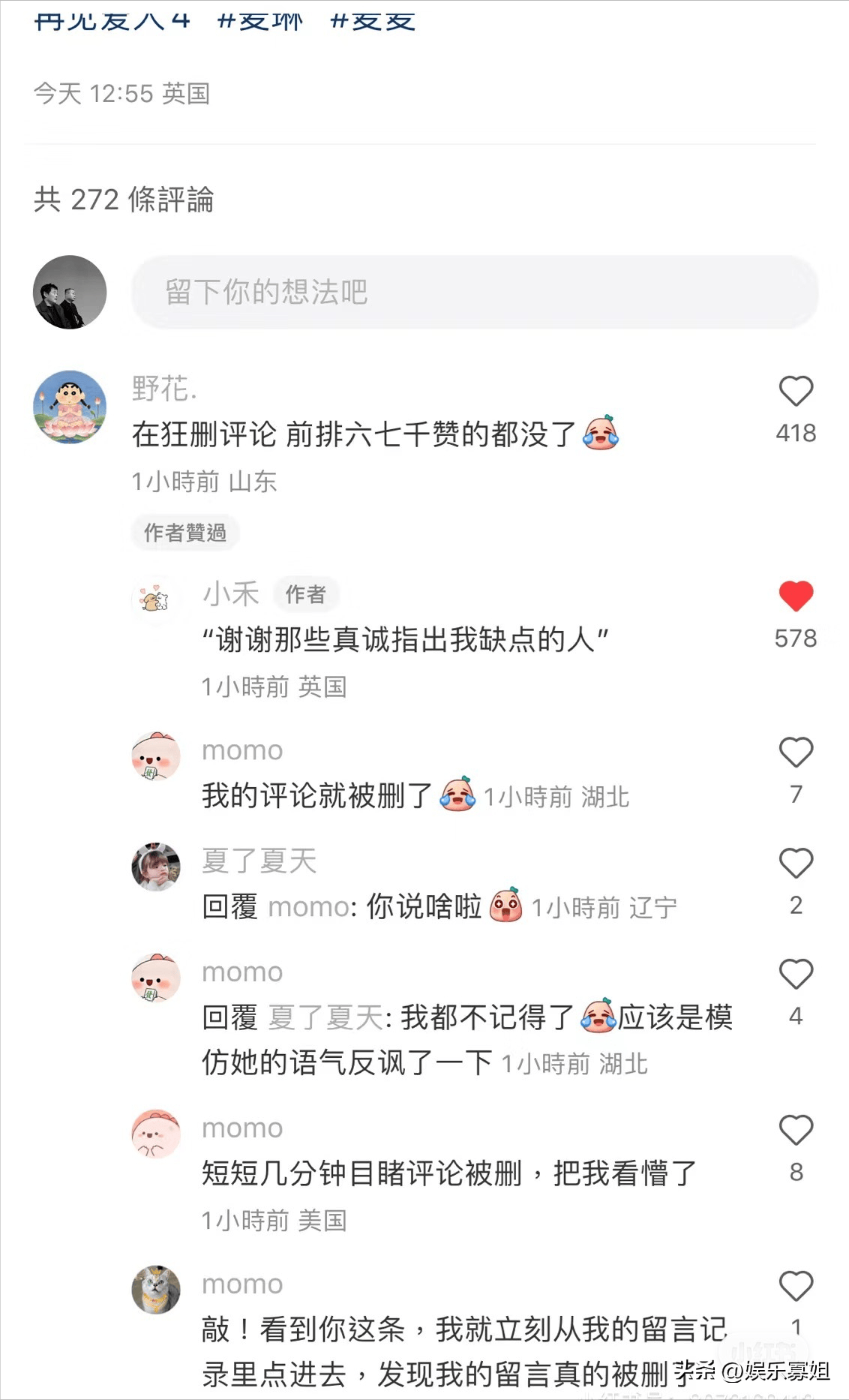Open 野花.'s profile avatar
The width and height of the screenshot is (849, 1400).
pyautogui.click(x=70, y=407)
